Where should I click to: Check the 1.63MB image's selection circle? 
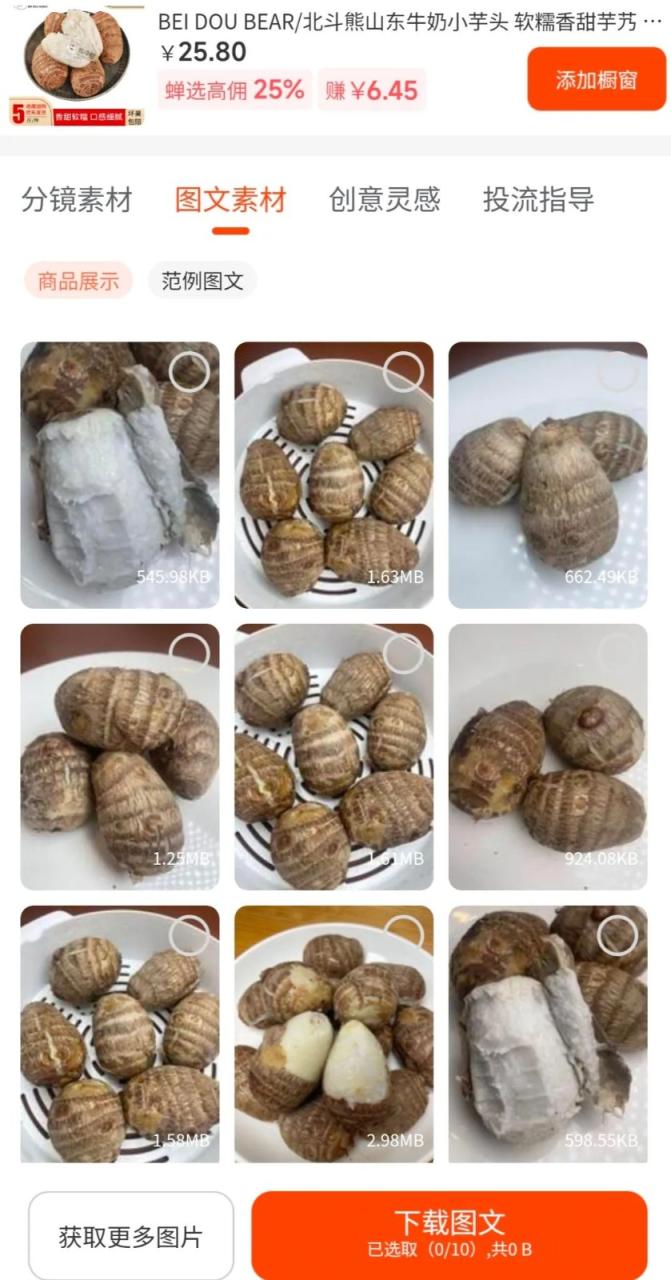[x=403, y=372]
